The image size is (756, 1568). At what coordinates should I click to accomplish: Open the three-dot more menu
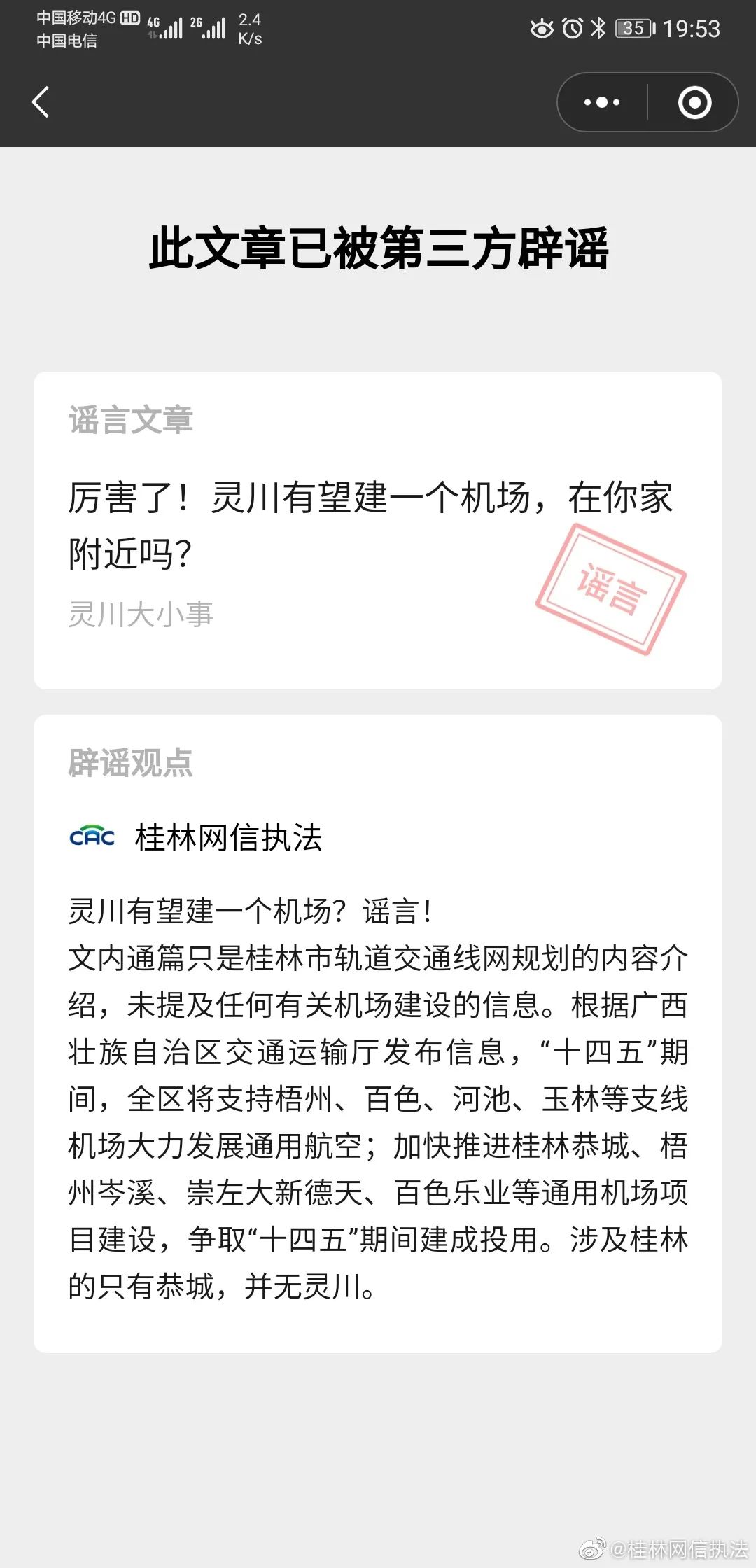(x=602, y=102)
